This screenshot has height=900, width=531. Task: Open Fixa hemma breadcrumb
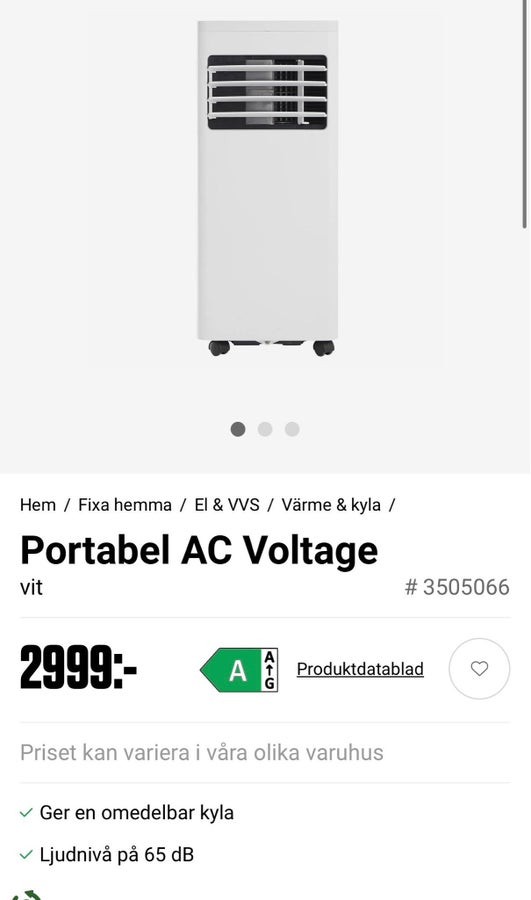point(125,505)
